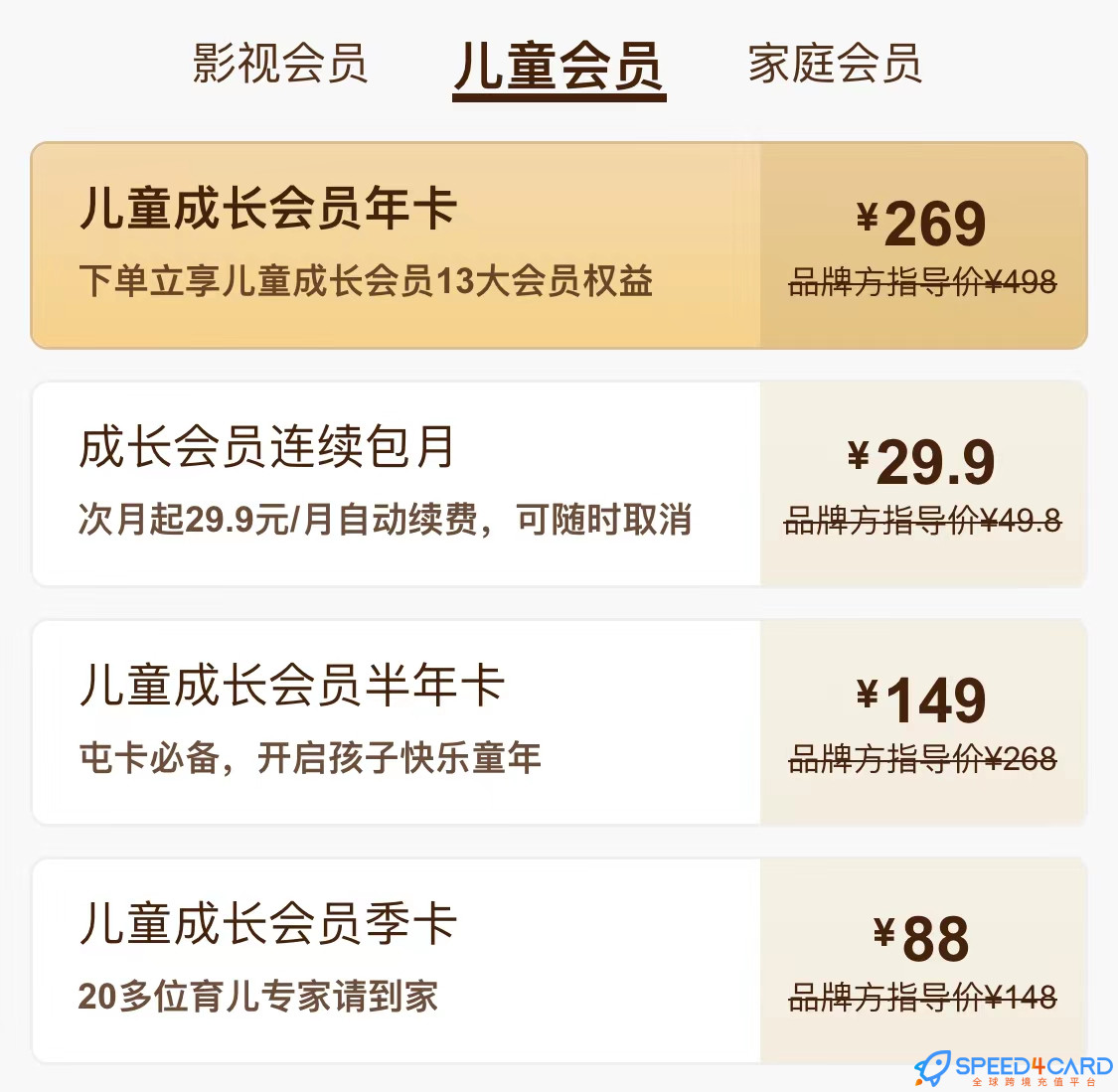Screen dimensions: 1118x1092
Task: Select 成长会员连续包月 ¥29.9 plan
Action: click(x=559, y=484)
